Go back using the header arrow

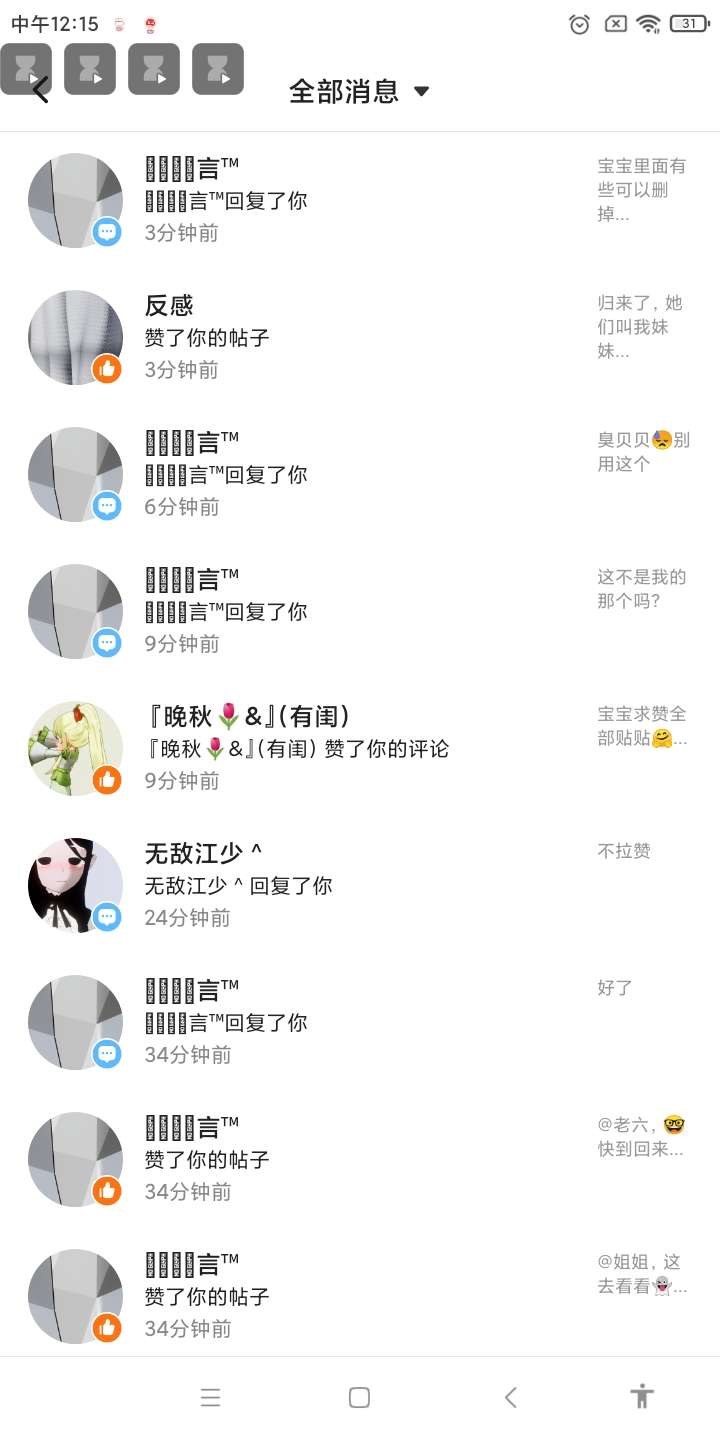point(41,91)
